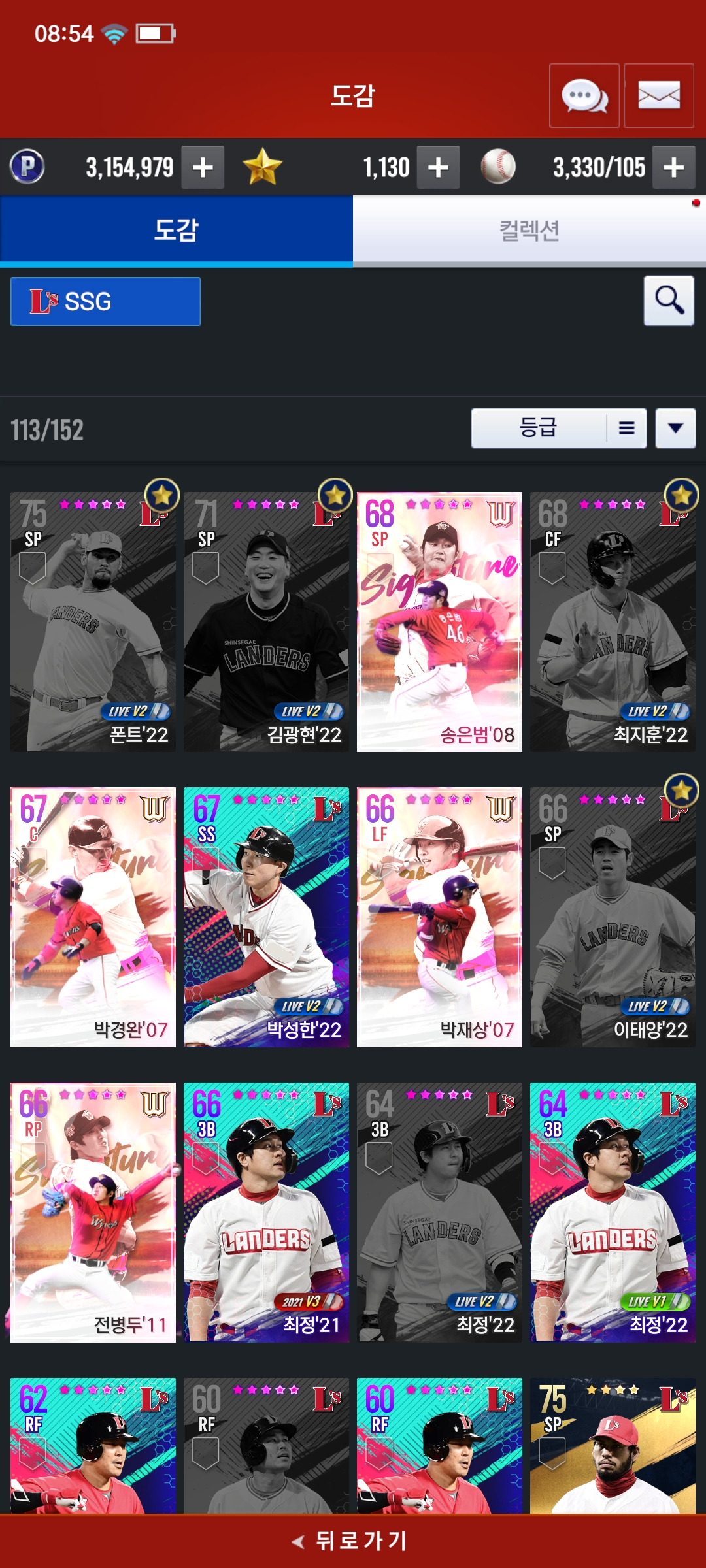This screenshot has height=1568, width=706.
Task: Open the SSG team selector
Action: [105, 302]
